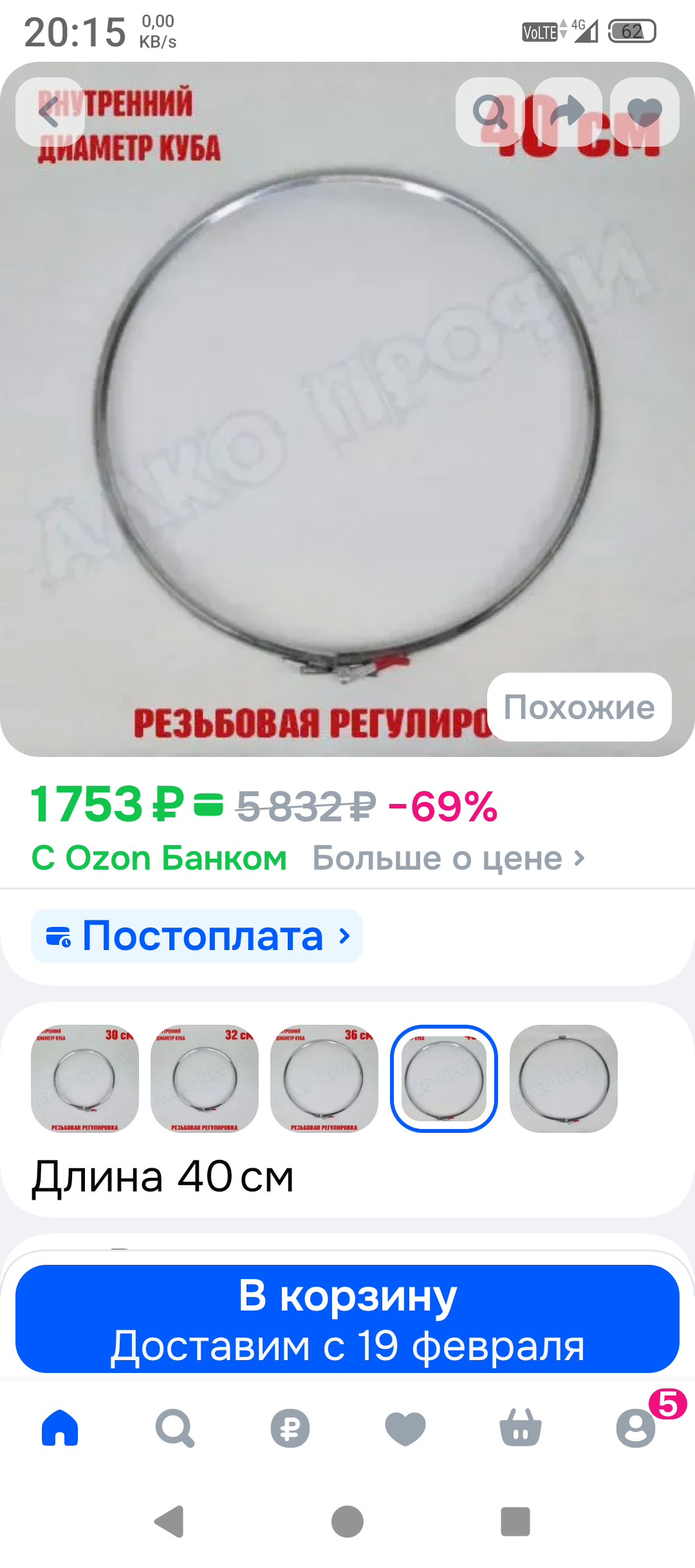
Task: Select the 32 см variant thumbnail
Action: (x=205, y=1078)
